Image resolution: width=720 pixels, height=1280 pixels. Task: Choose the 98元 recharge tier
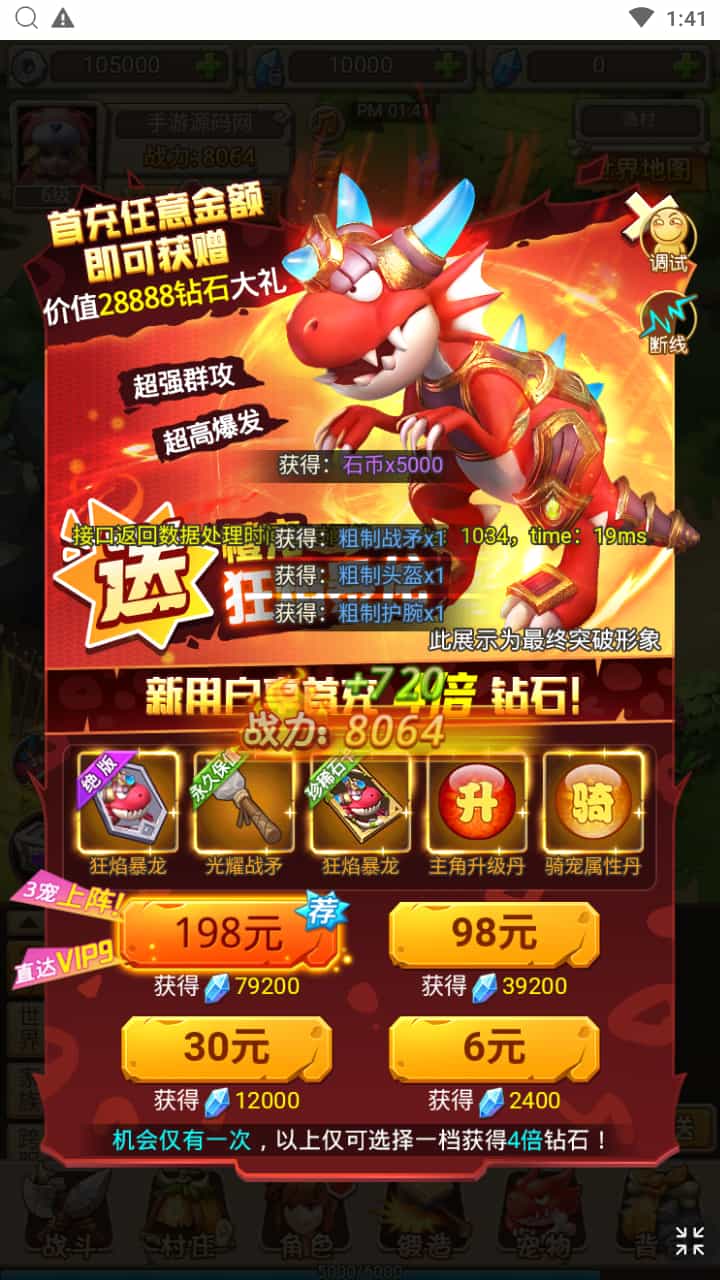pos(494,933)
